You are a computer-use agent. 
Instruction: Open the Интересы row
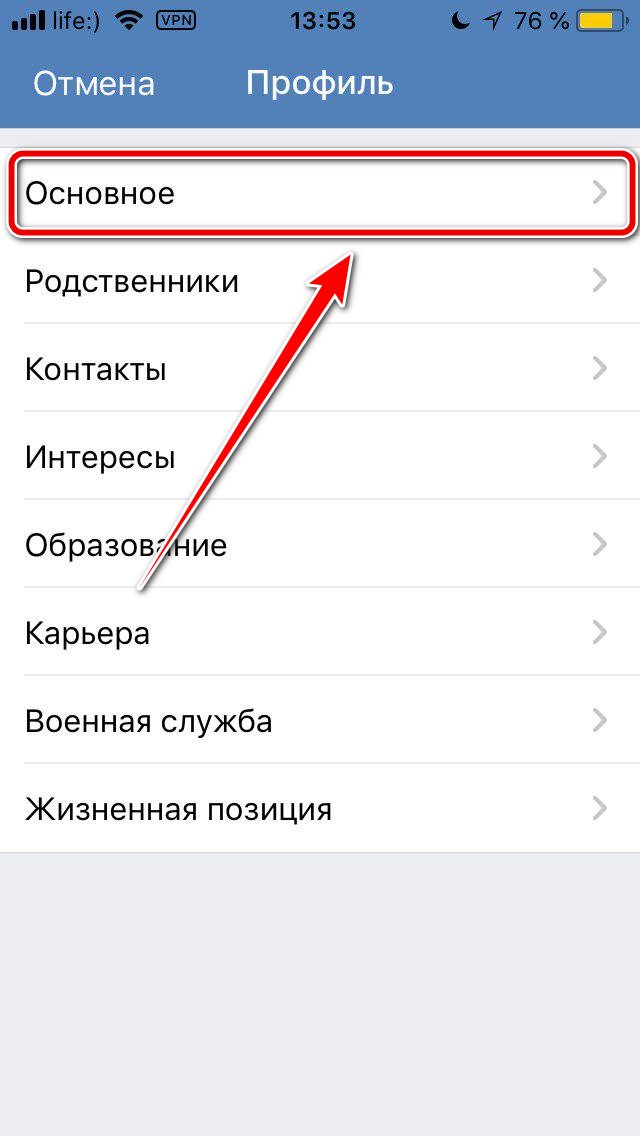click(320, 457)
